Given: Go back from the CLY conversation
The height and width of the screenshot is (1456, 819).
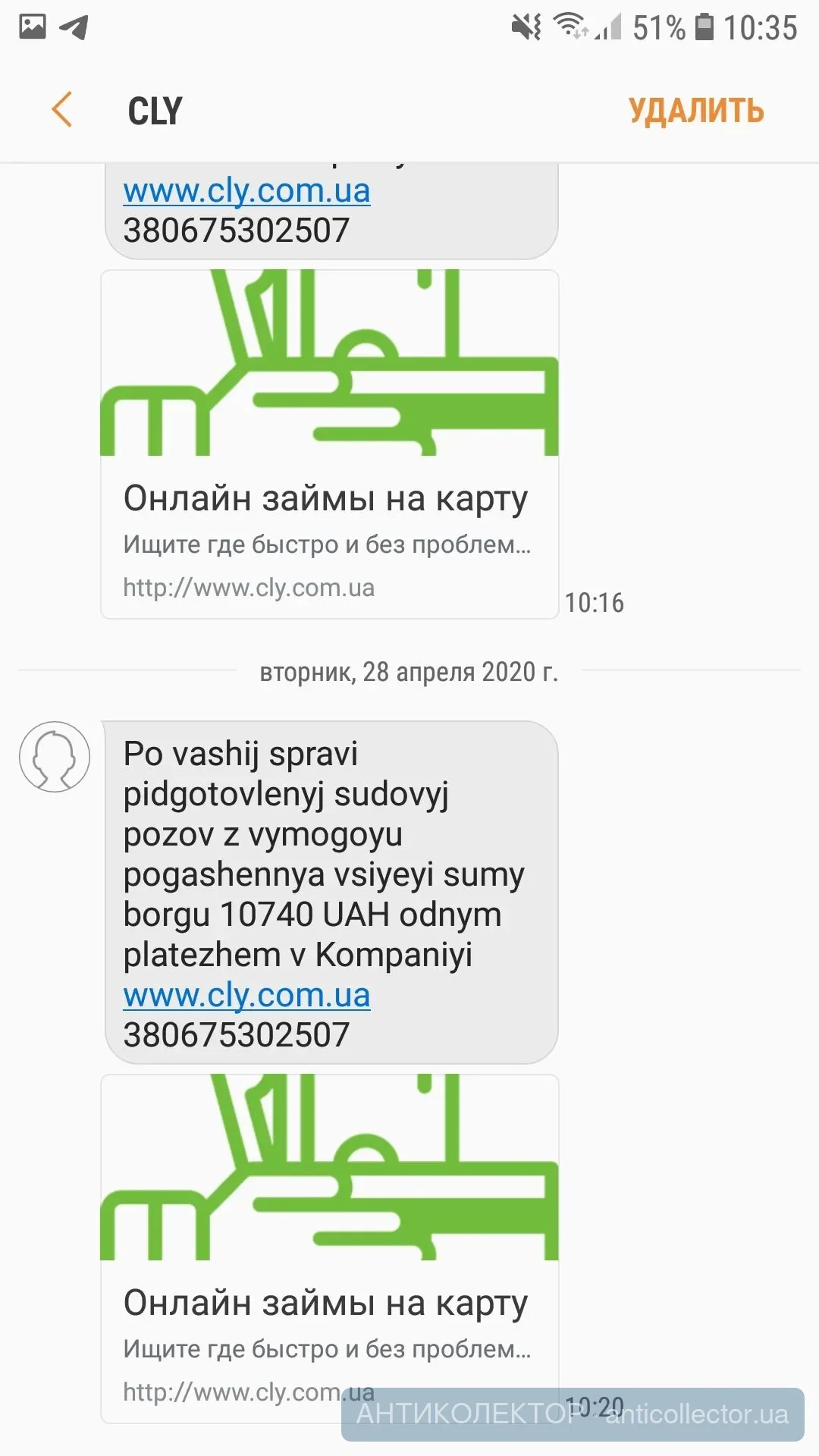Looking at the screenshot, I should click(x=62, y=110).
